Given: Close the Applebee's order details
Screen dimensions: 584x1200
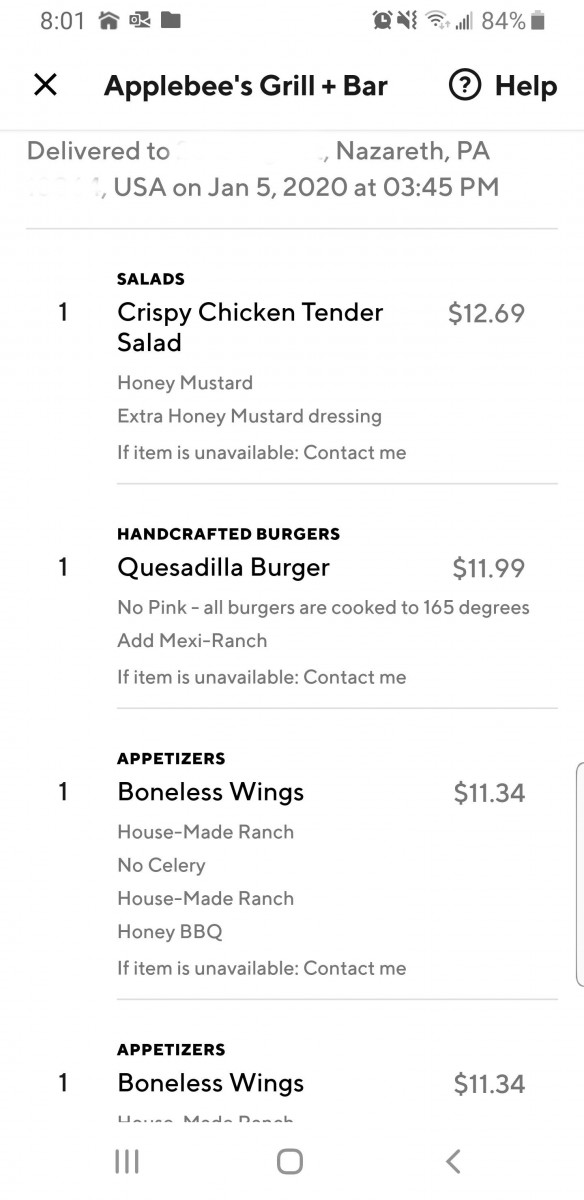Looking at the screenshot, I should [45, 85].
